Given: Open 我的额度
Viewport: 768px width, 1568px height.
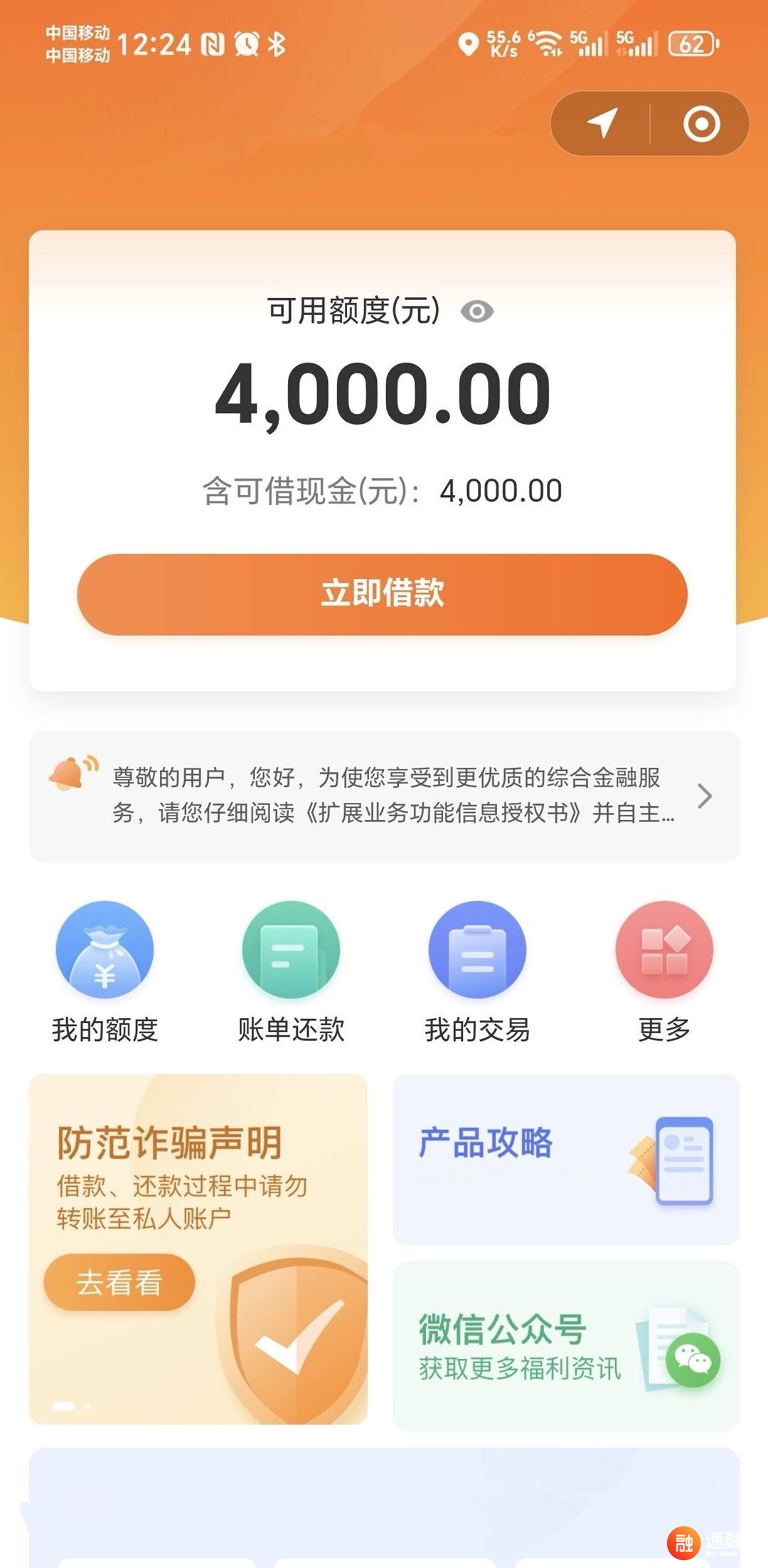Looking at the screenshot, I should 105,971.
